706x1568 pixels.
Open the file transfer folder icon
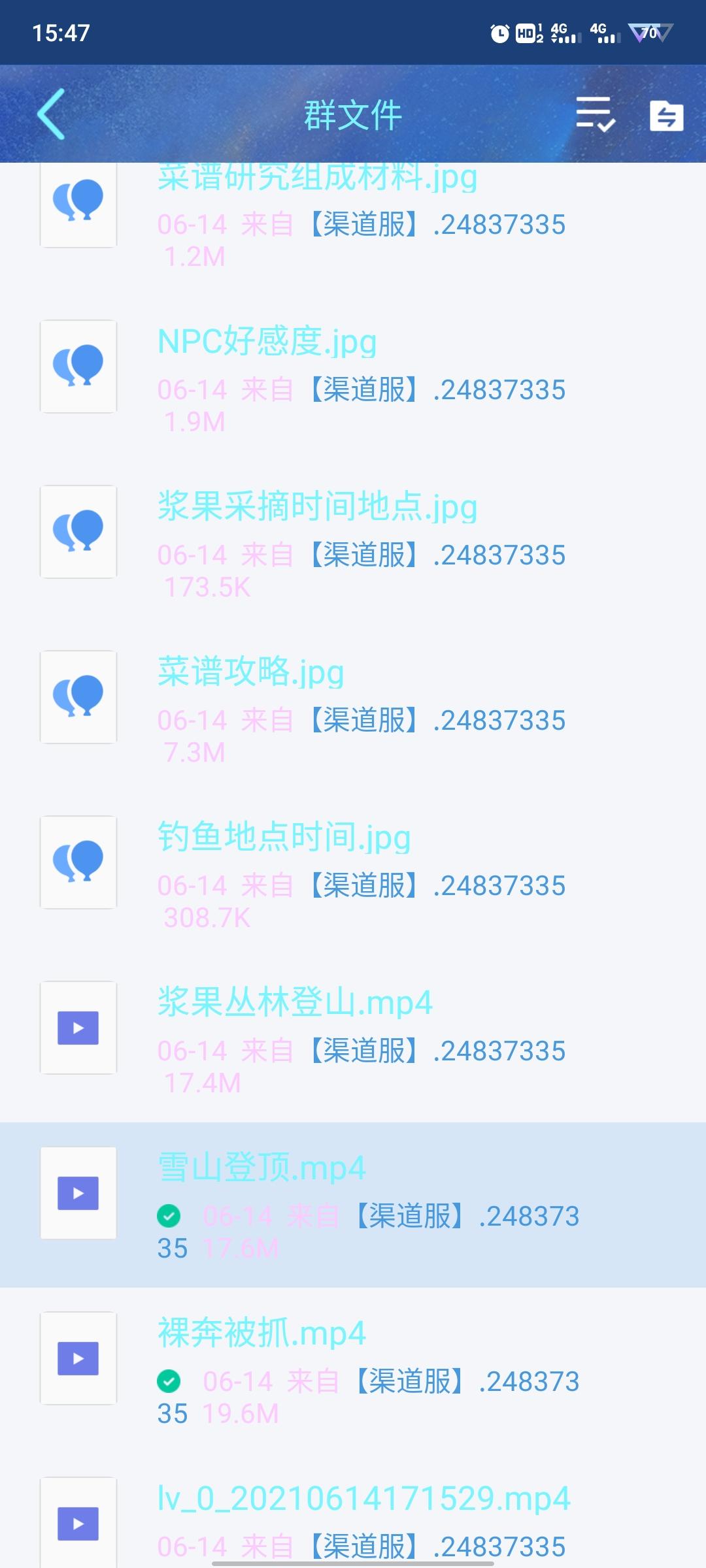click(x=666, y=116)
